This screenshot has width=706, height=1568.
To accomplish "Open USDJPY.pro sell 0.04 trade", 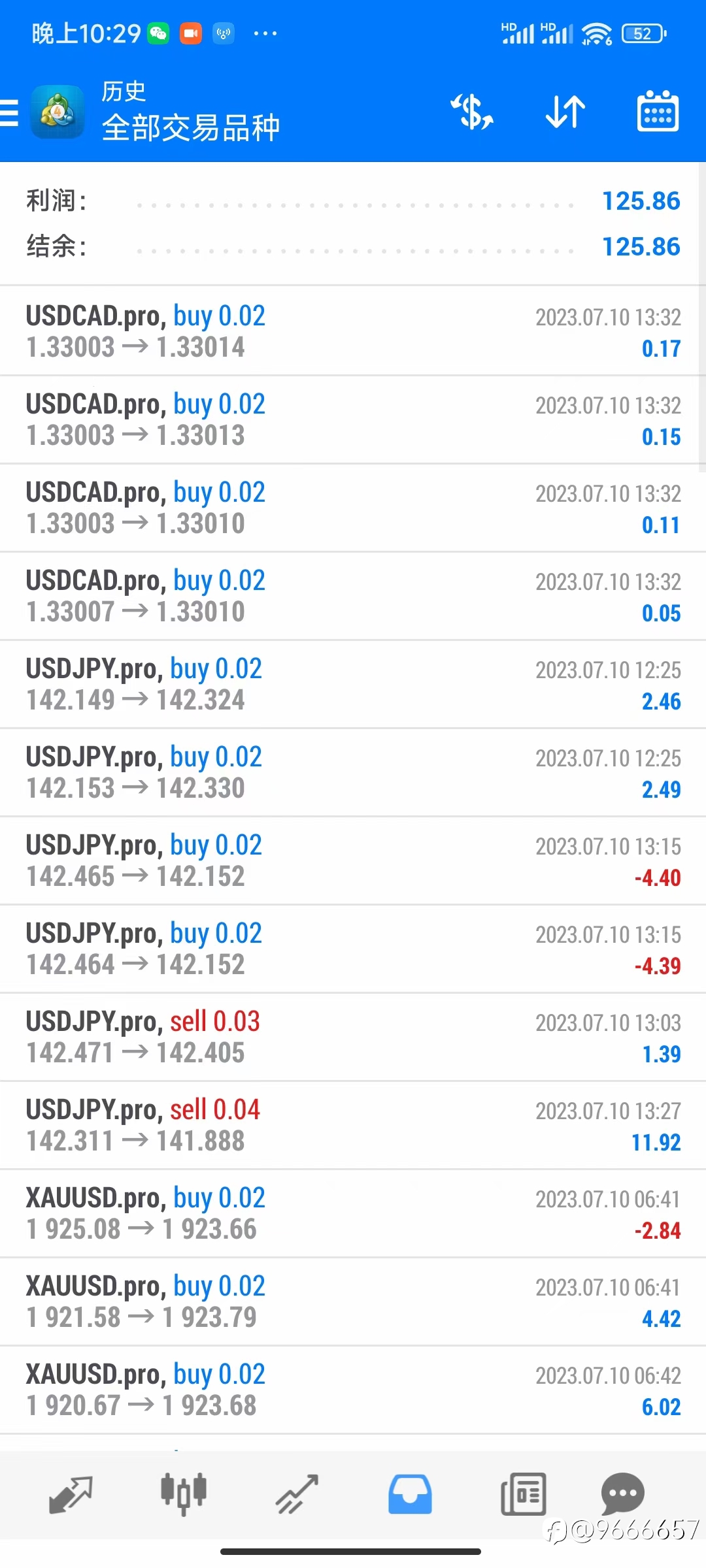I will [353, 1125].
